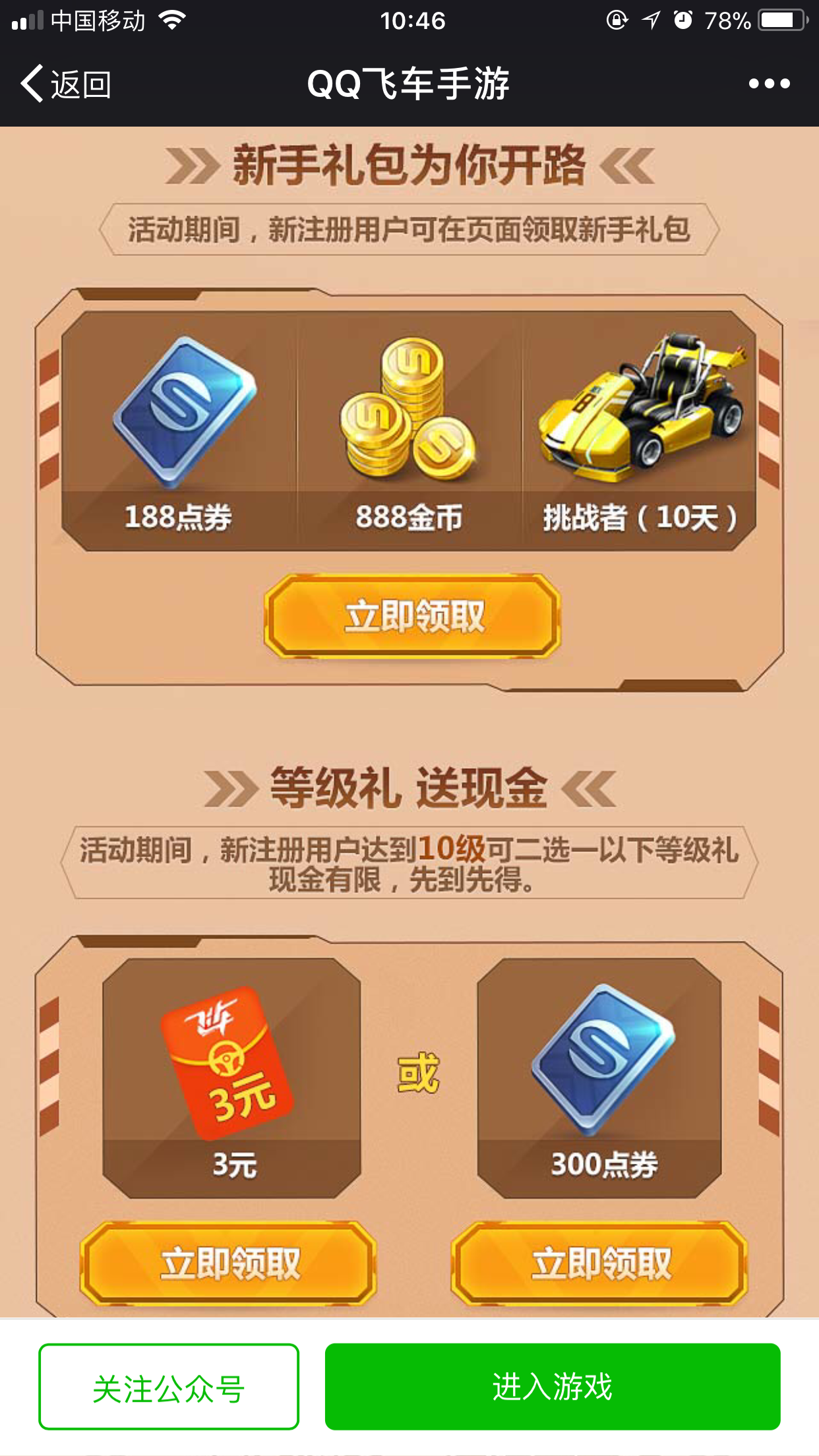Follow the official account 关注公众号

[x=169, y=1386]
